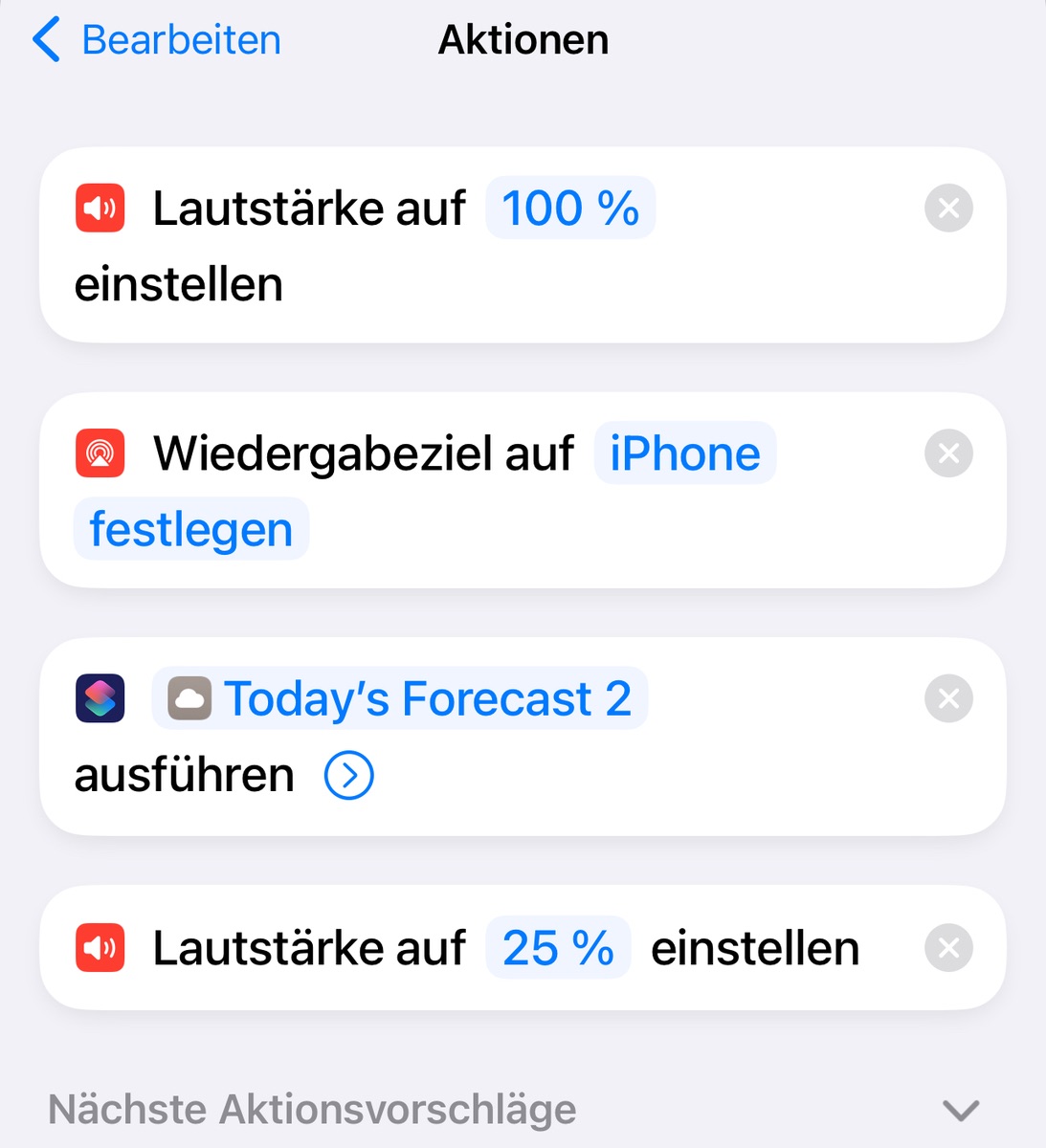Tap the festlegen parameter

[191, 529]
